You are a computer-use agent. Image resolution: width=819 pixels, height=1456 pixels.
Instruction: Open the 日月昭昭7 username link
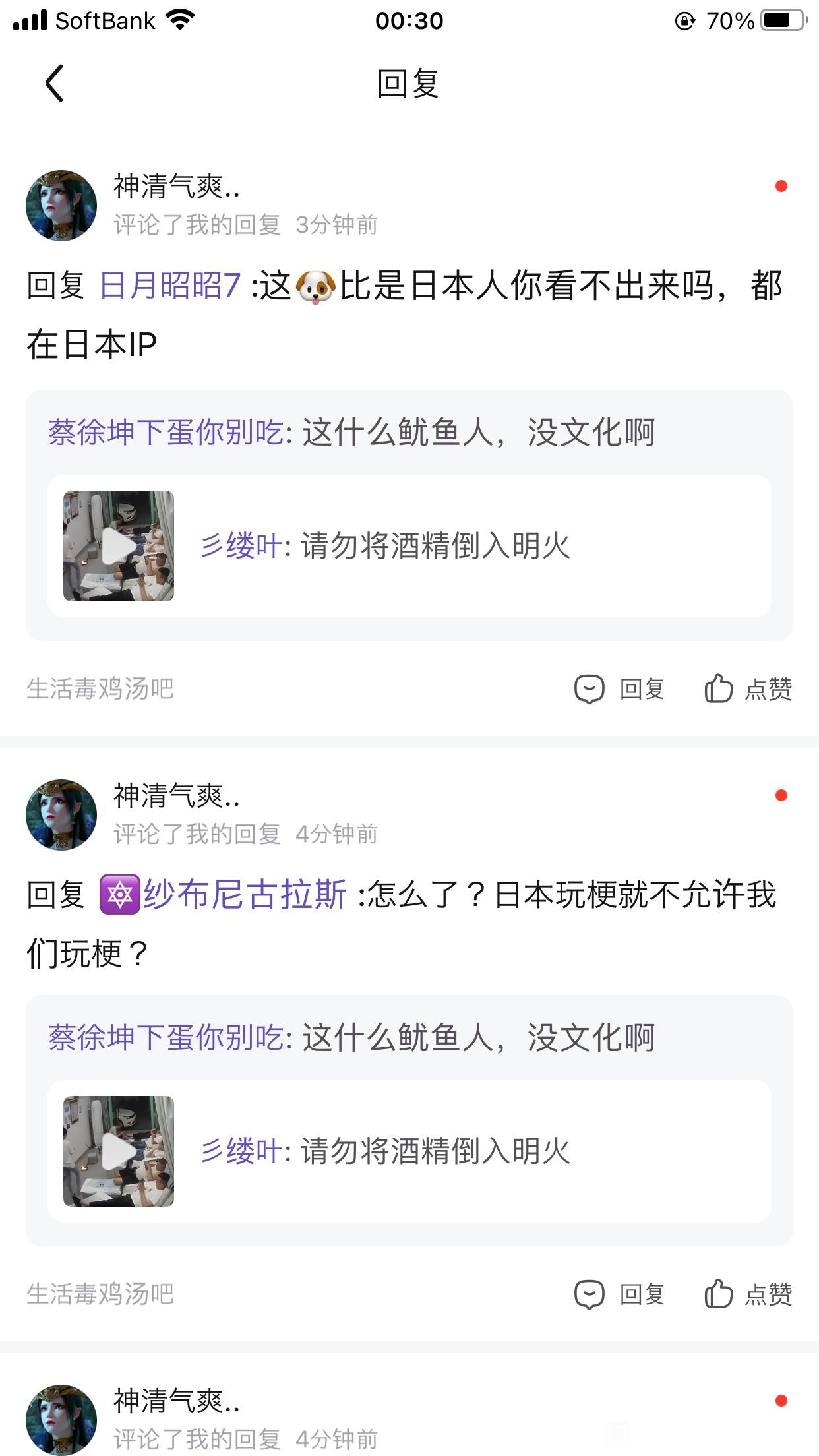[x=170, y=286]
